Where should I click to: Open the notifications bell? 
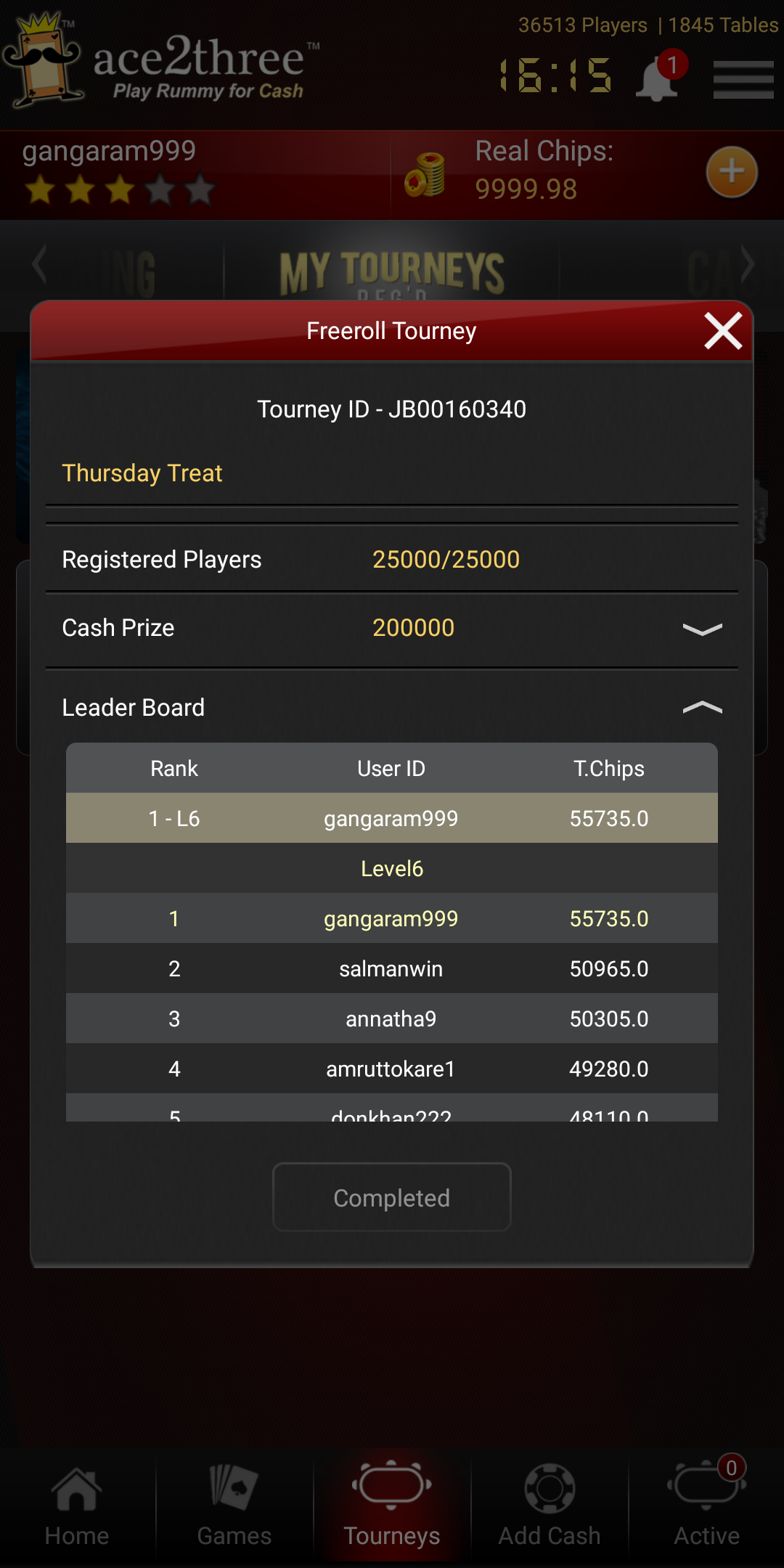tap(658, 78)
